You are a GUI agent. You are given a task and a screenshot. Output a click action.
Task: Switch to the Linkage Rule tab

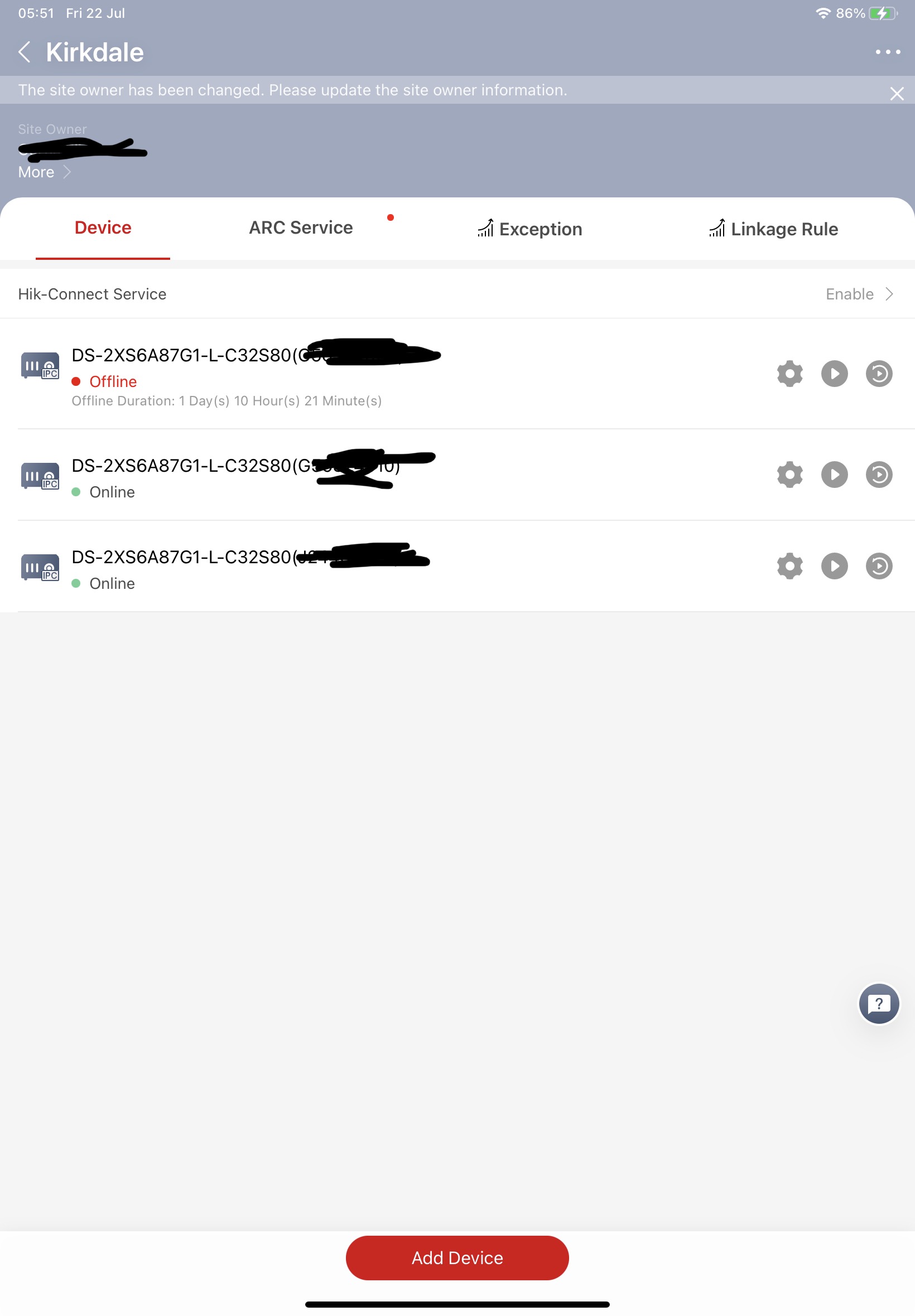pyautogui.click(x=773, y=229)
